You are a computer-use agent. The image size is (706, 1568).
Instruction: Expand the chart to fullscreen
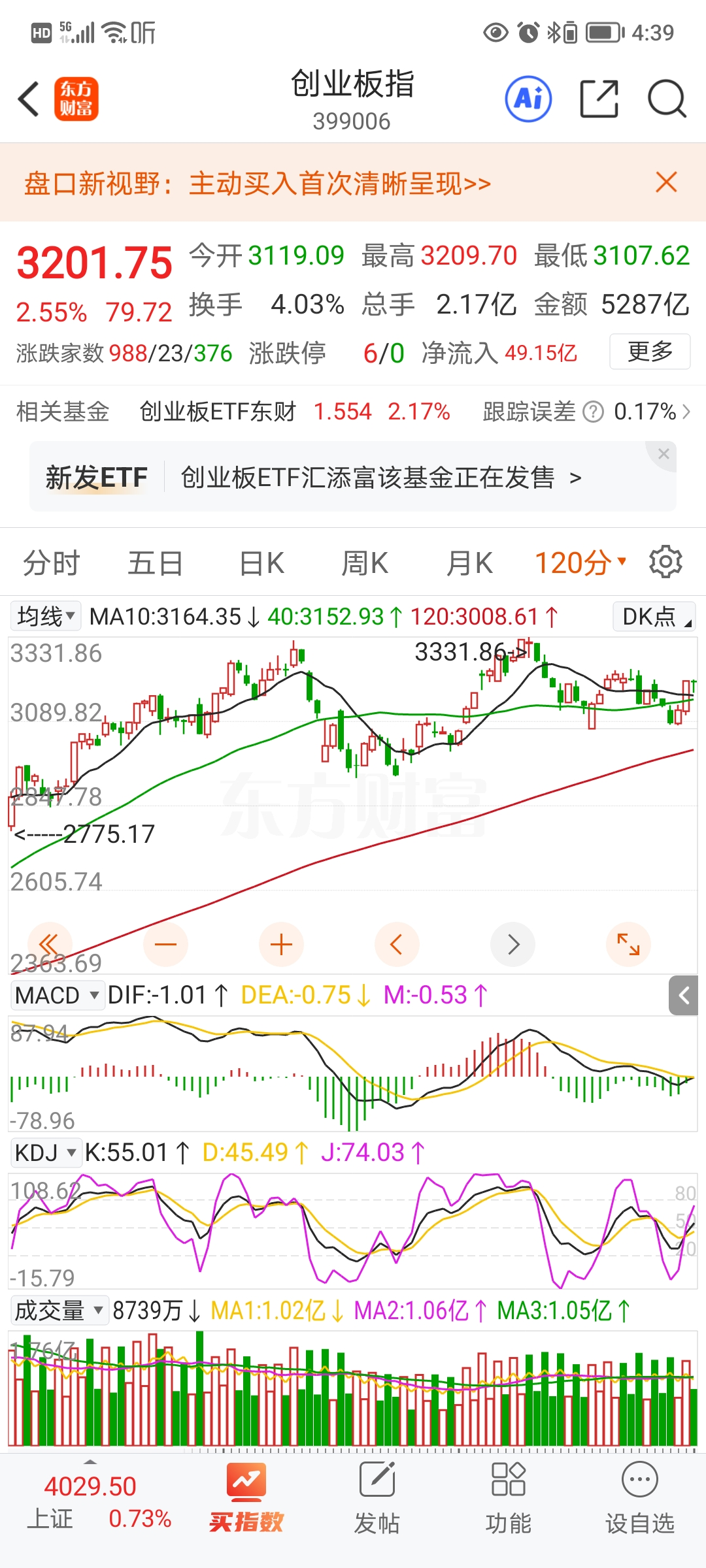(x=628, y=944)
